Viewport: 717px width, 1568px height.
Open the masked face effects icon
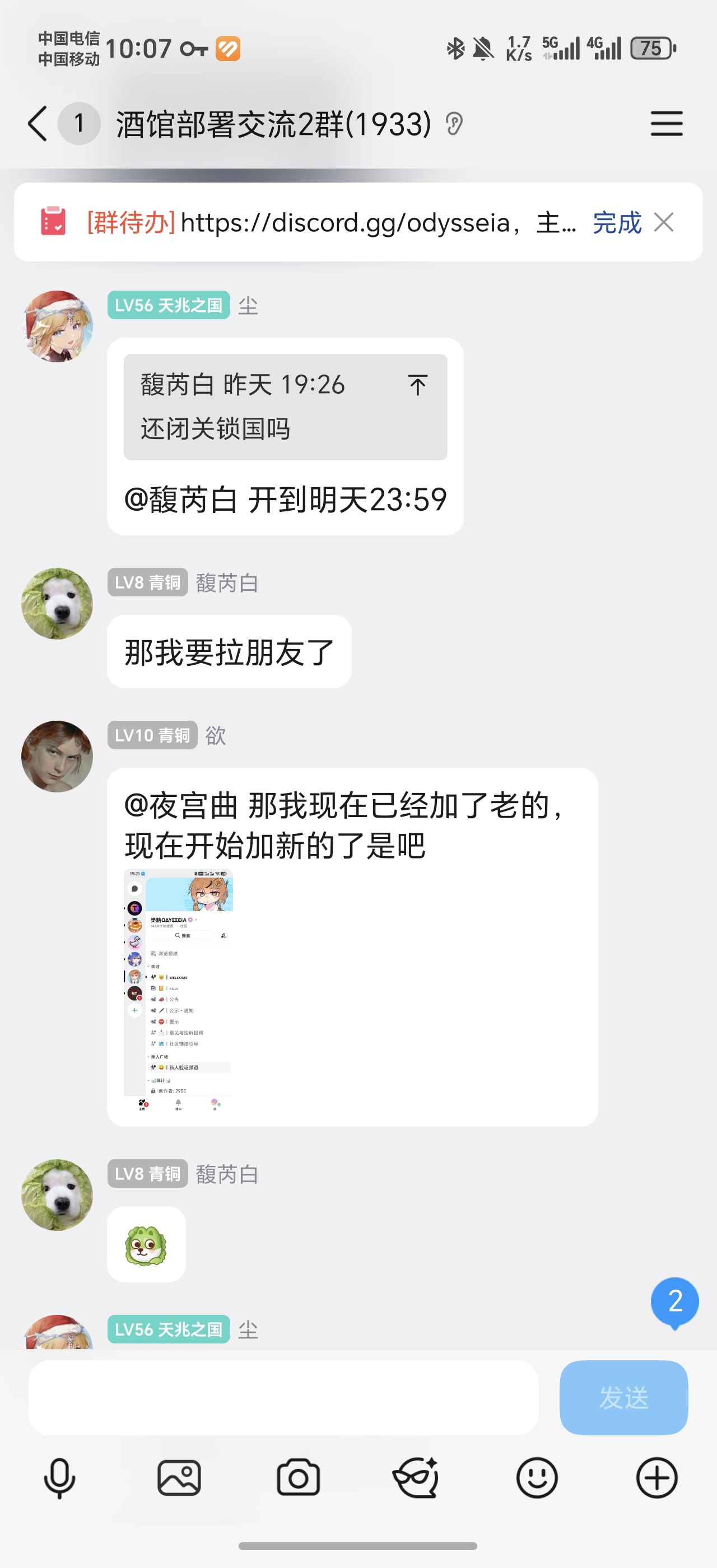[416, 1478]
